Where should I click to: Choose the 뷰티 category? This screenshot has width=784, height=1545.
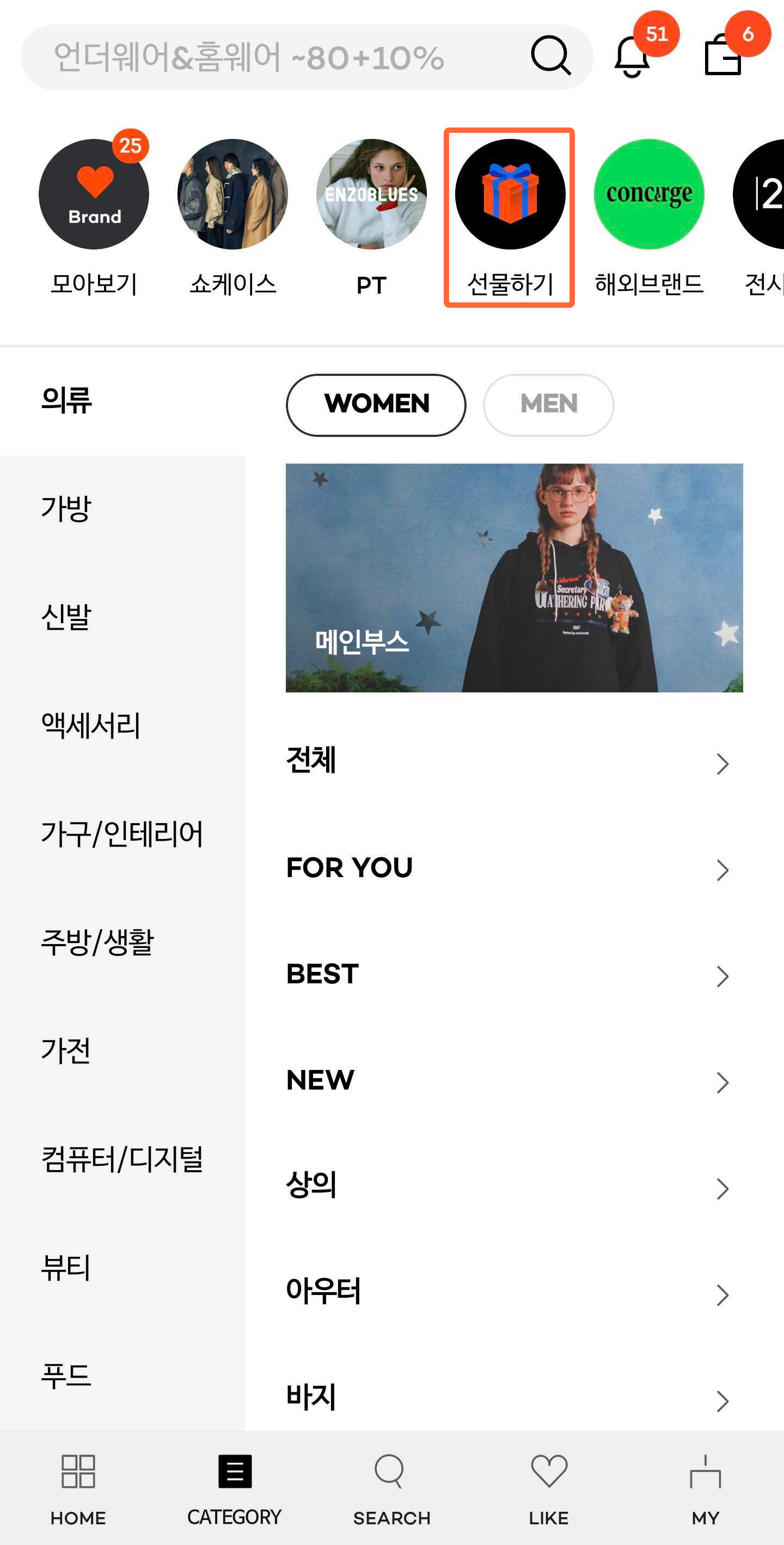(66, 1267)
